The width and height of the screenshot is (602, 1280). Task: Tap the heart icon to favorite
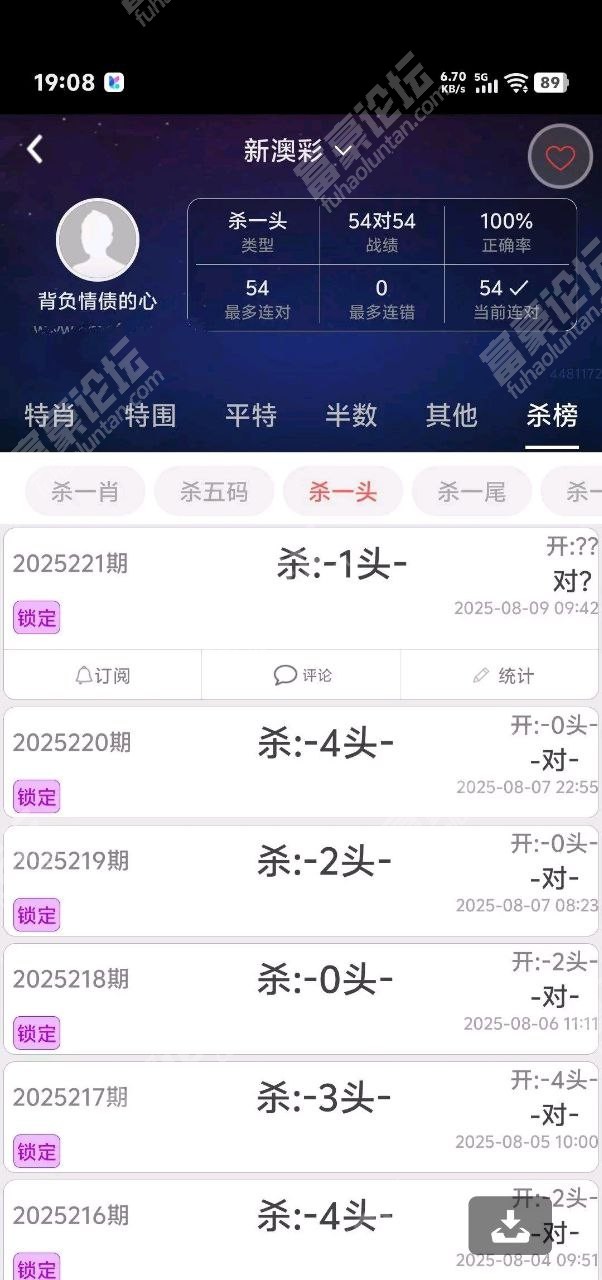(560, 157)
